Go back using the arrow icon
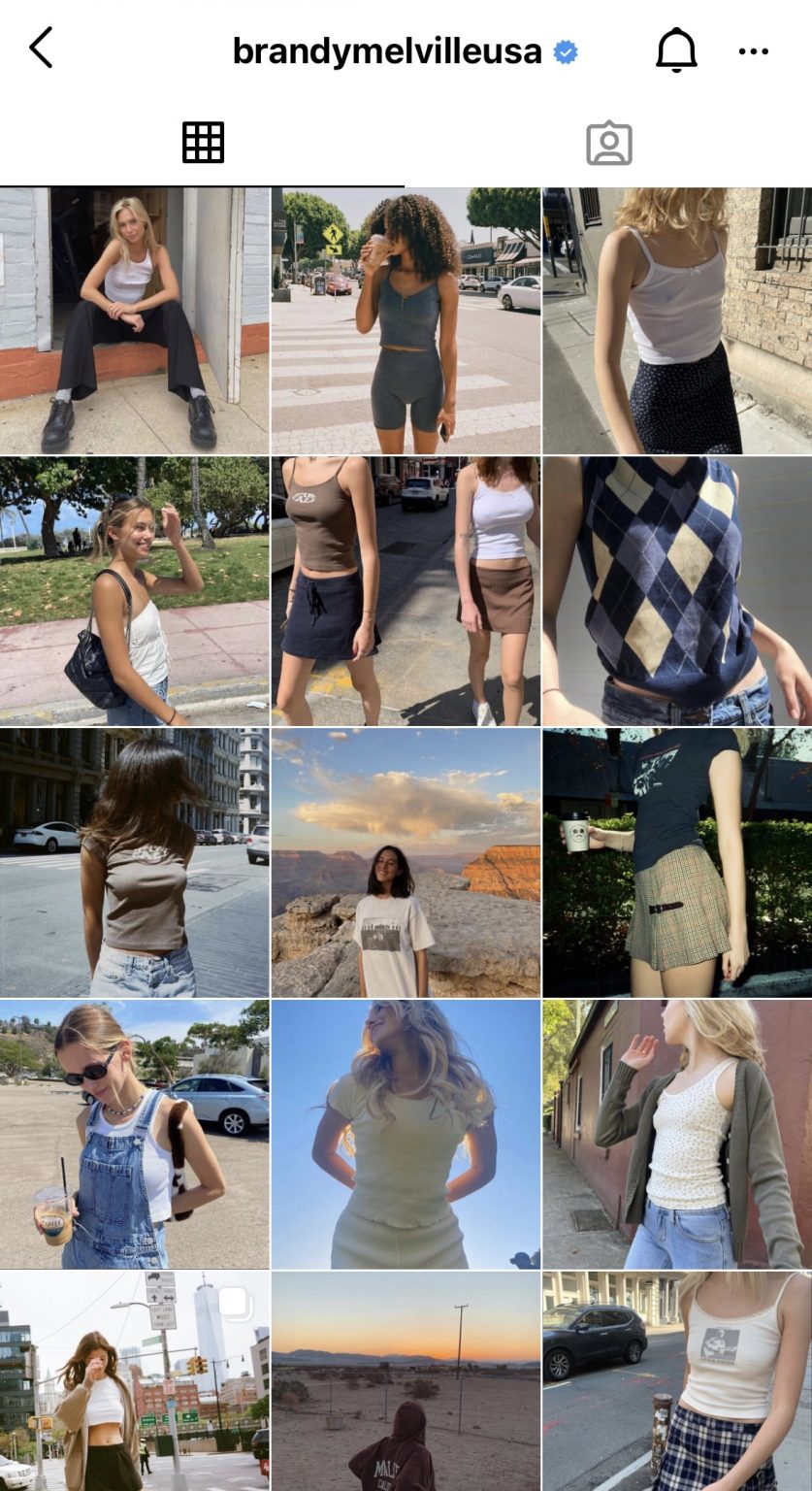The image size is (812, 1491). click(41, 49)
